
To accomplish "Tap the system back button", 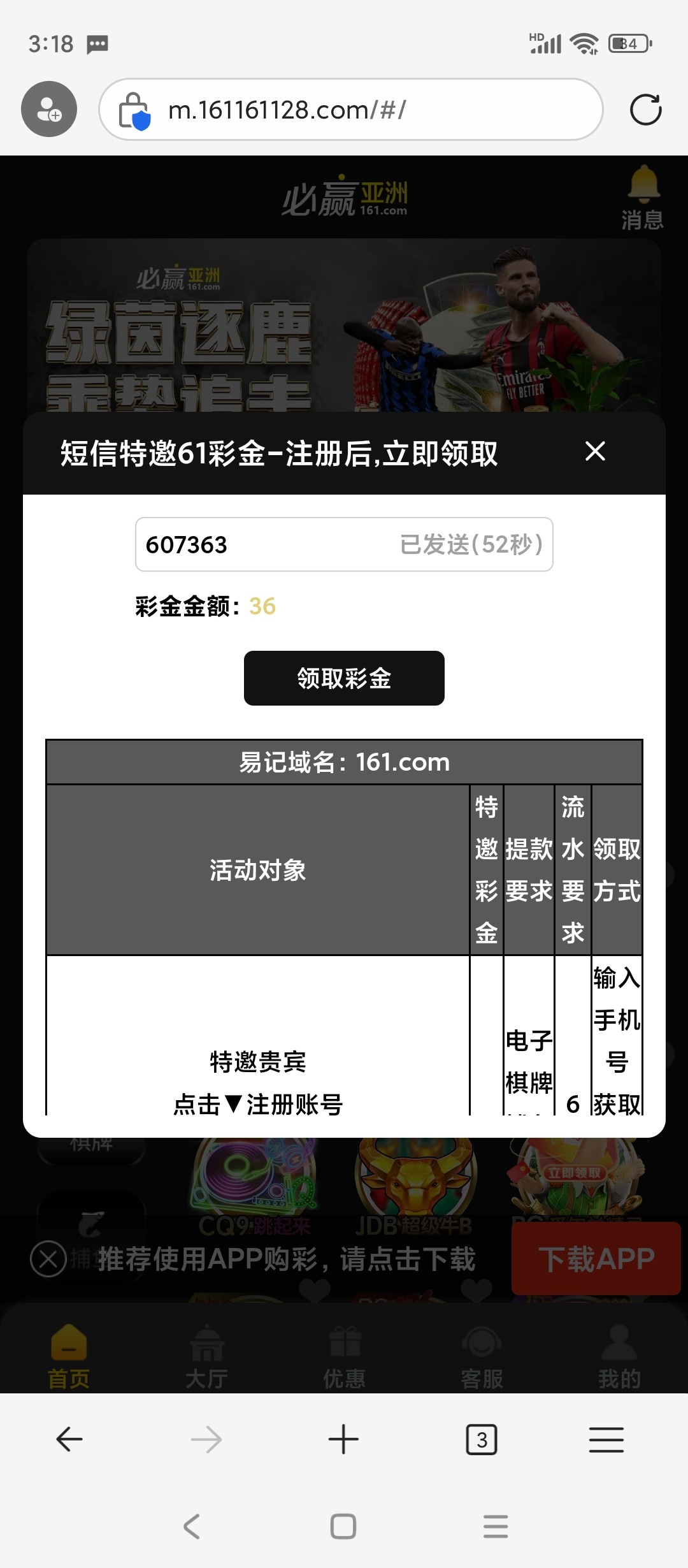I will 192,1527.
